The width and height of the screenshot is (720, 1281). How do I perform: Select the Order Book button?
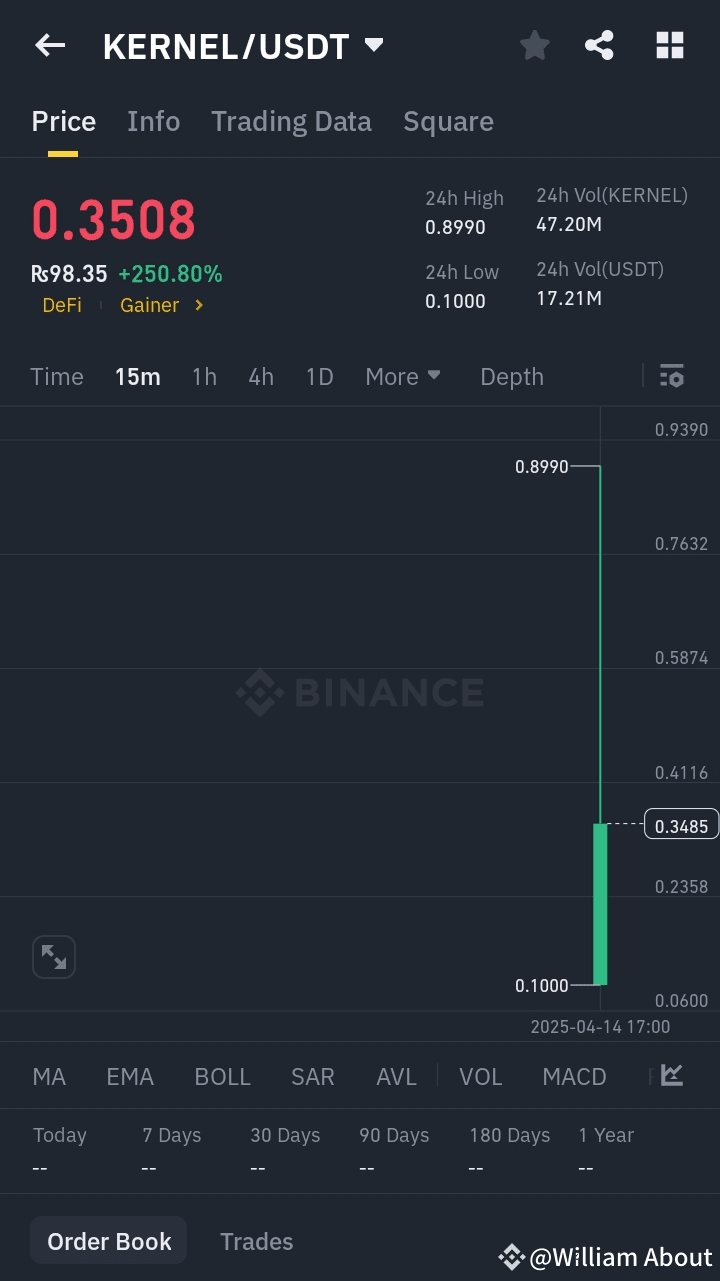click(x=108, y=1240)
